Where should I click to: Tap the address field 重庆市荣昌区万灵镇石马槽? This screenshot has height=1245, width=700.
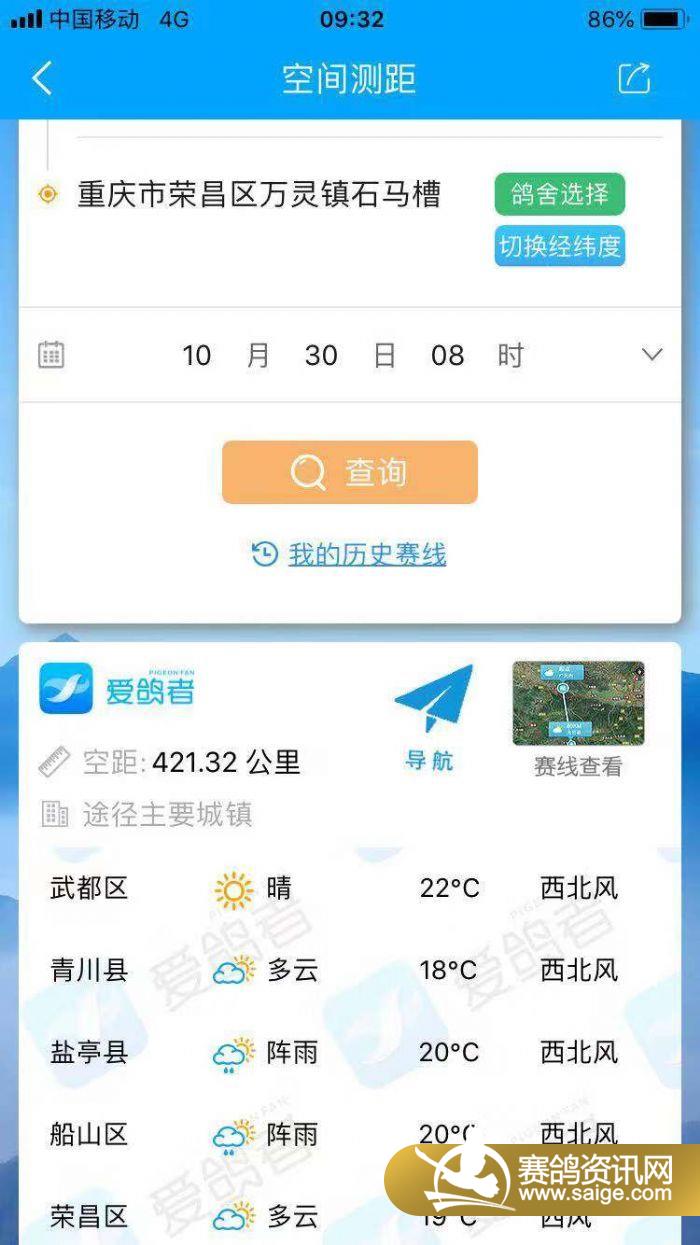[259, 194]
